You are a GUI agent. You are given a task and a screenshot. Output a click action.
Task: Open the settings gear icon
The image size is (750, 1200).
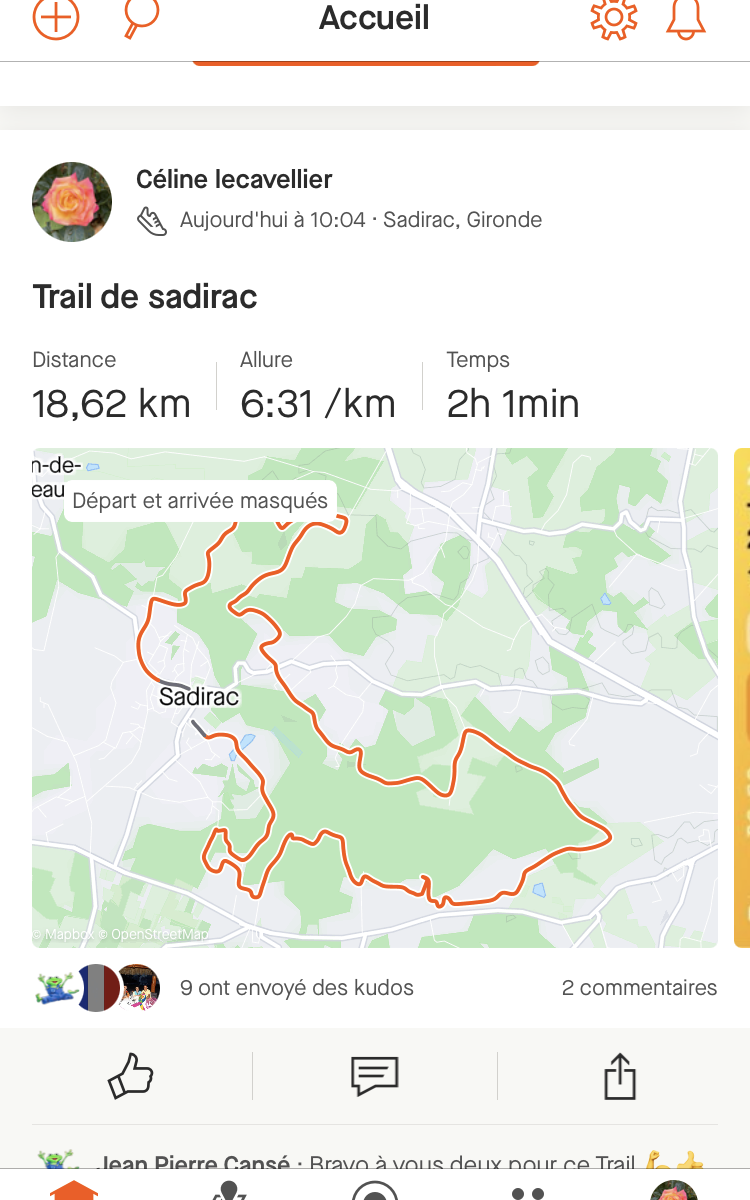614,17
